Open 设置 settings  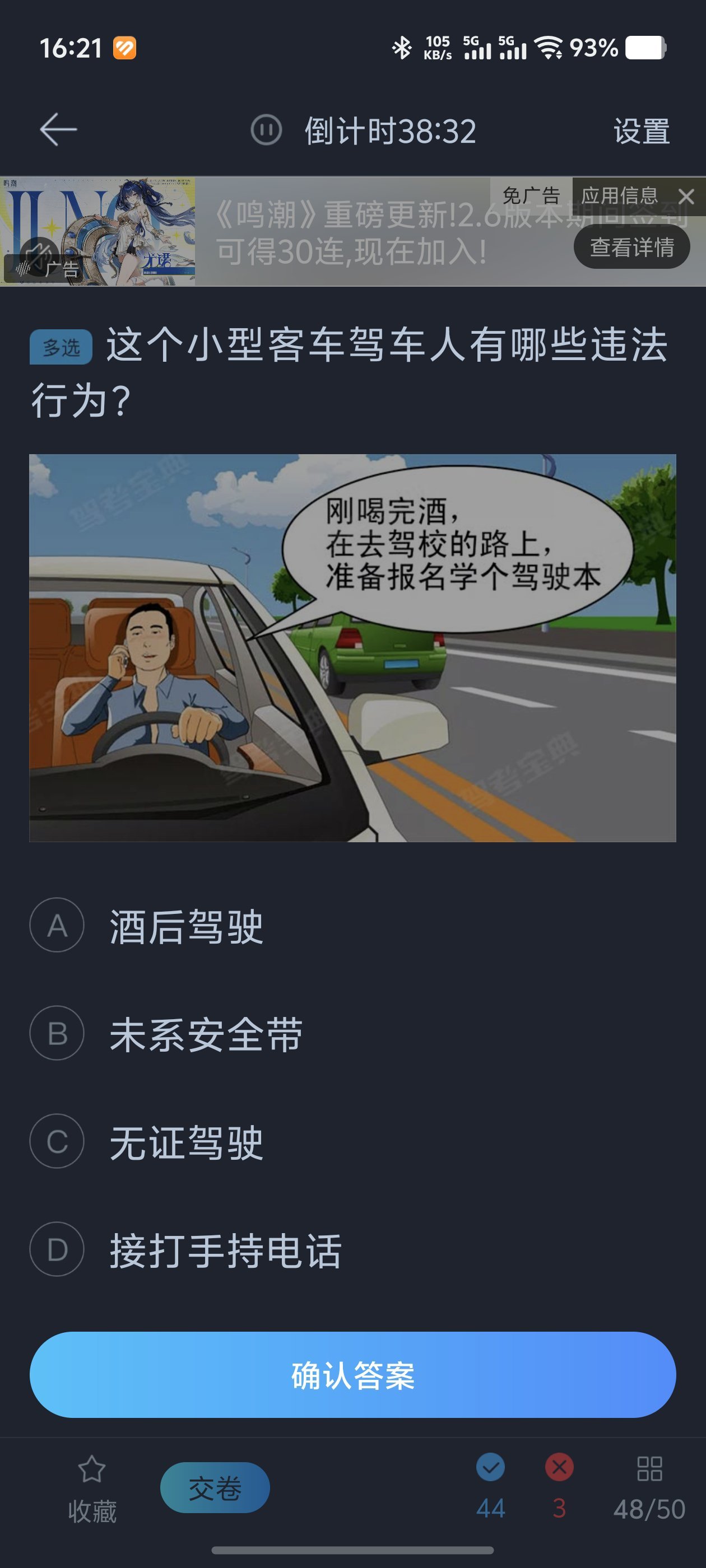(641, 131)
